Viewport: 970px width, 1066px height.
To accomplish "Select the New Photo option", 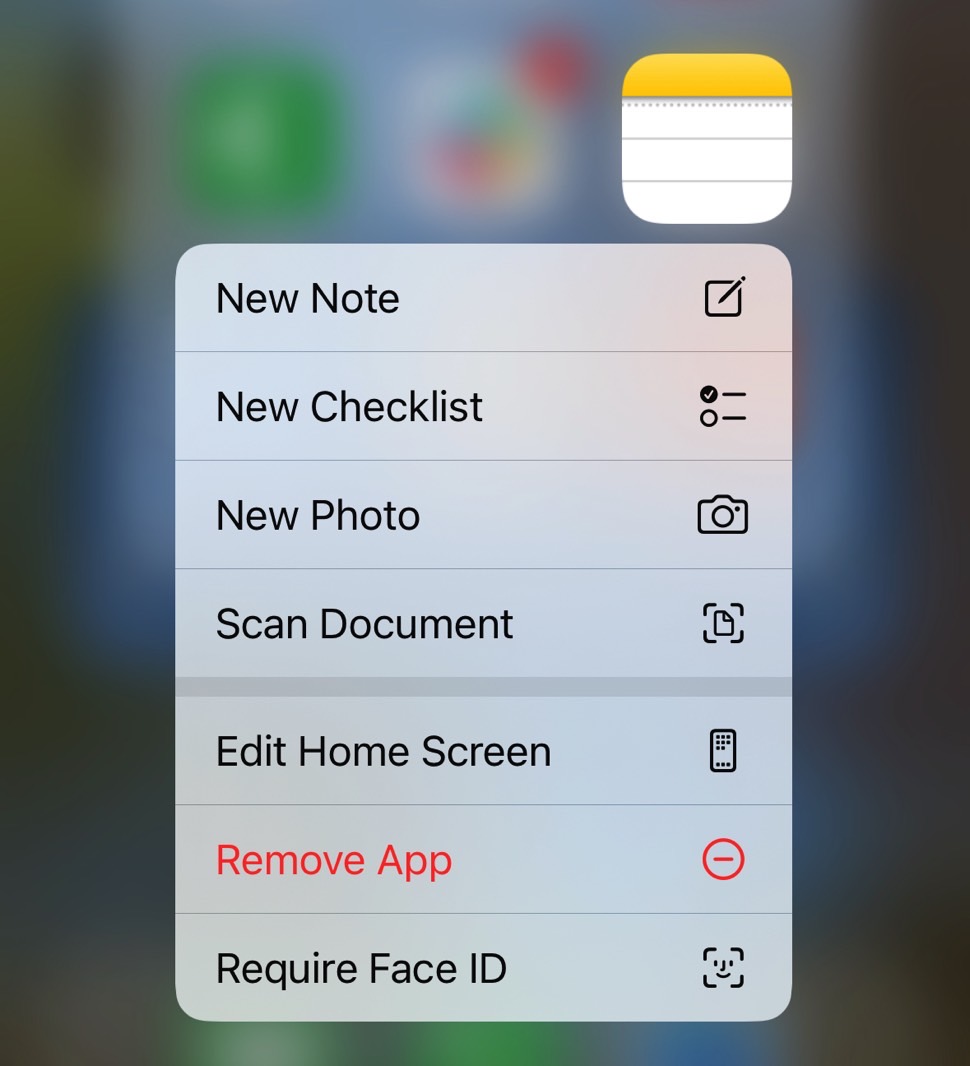I will (x=483, y=515).
